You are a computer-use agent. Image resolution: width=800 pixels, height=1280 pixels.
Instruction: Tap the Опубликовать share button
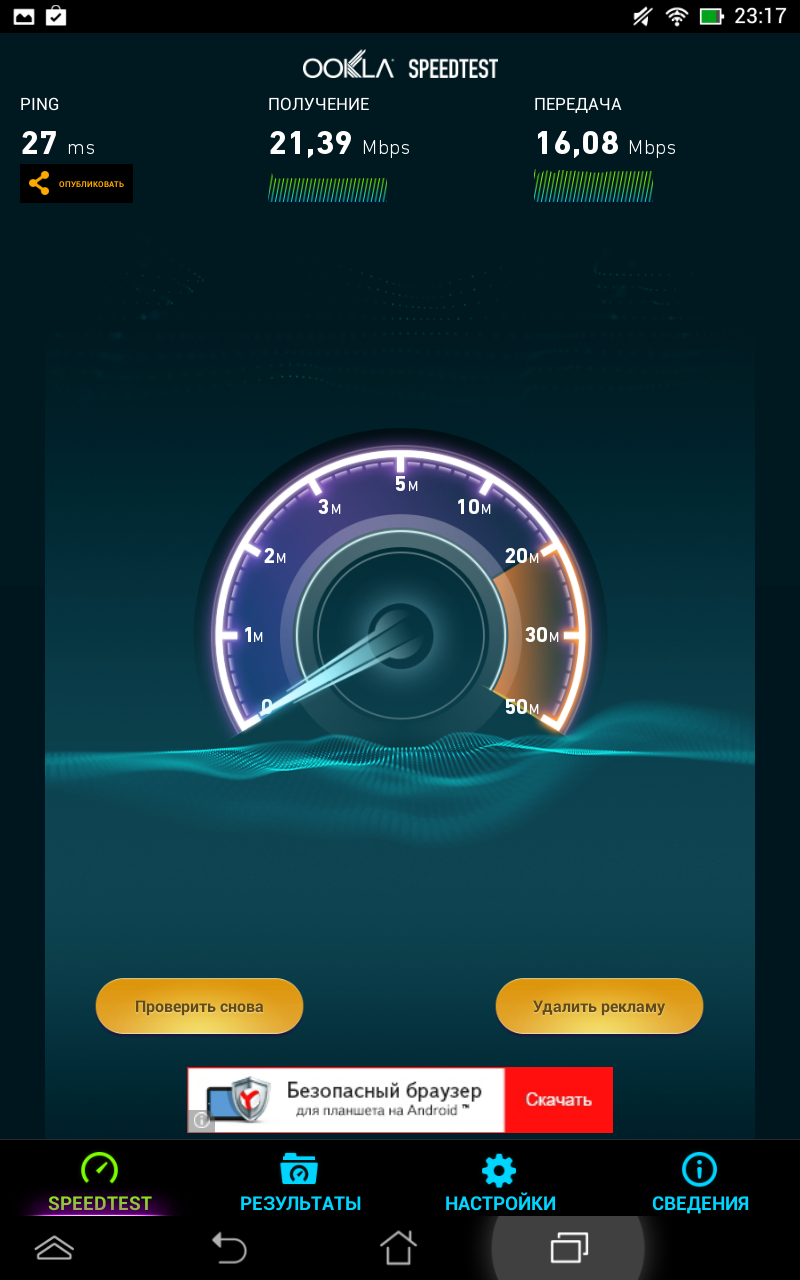pyautogui.click(x=76, y=184)
